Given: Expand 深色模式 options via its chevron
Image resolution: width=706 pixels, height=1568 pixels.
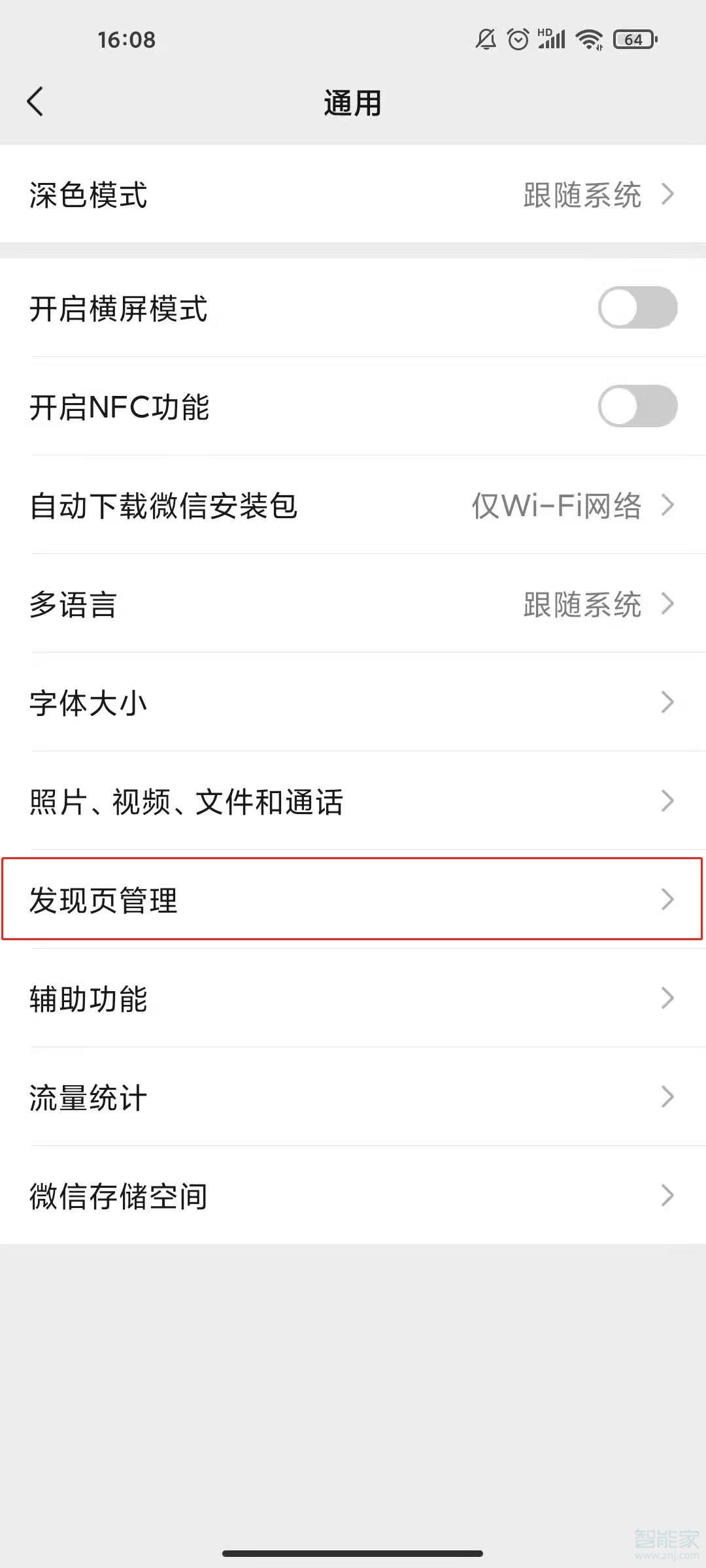Looking at the screenshot, I should coord(668,194).
